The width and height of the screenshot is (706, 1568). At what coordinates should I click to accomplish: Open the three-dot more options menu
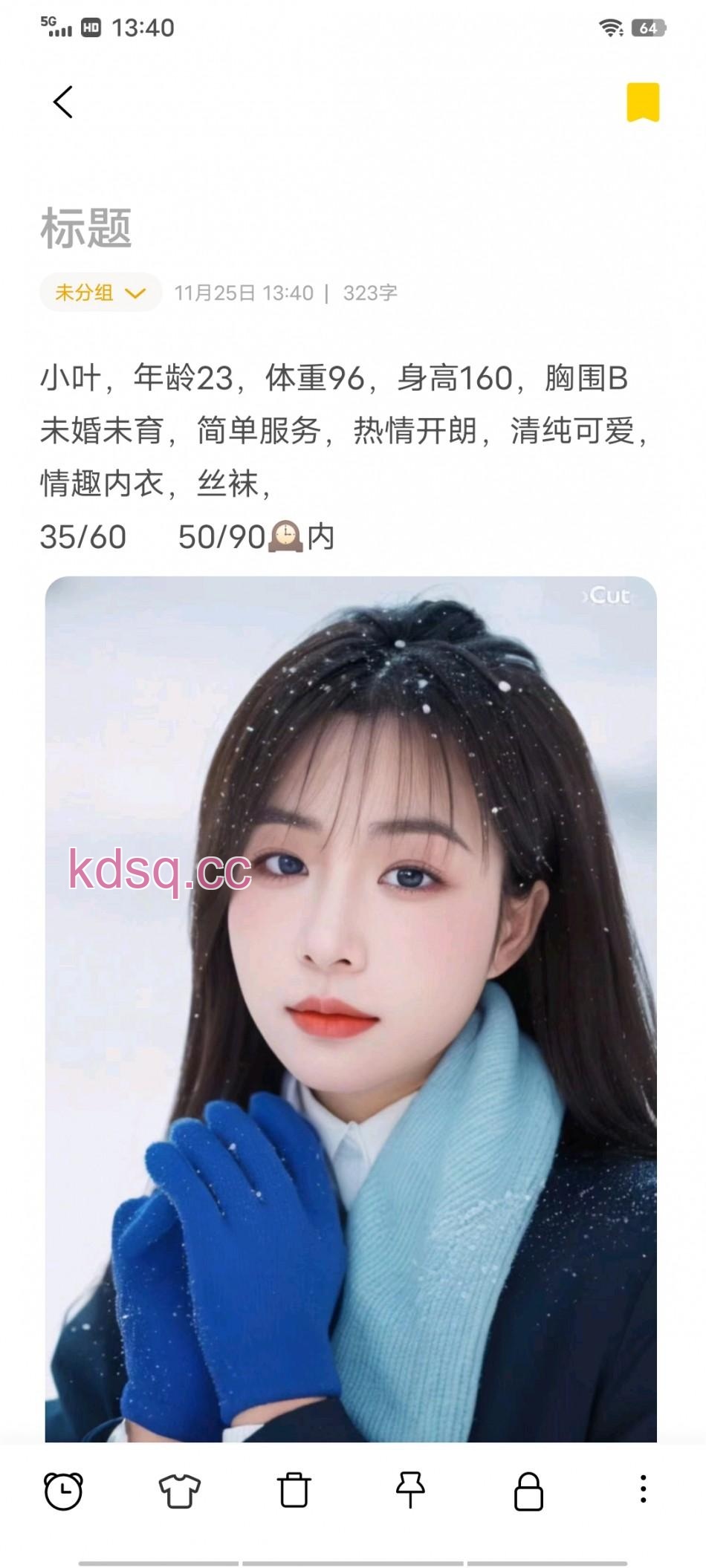(x=643, y=1489)
